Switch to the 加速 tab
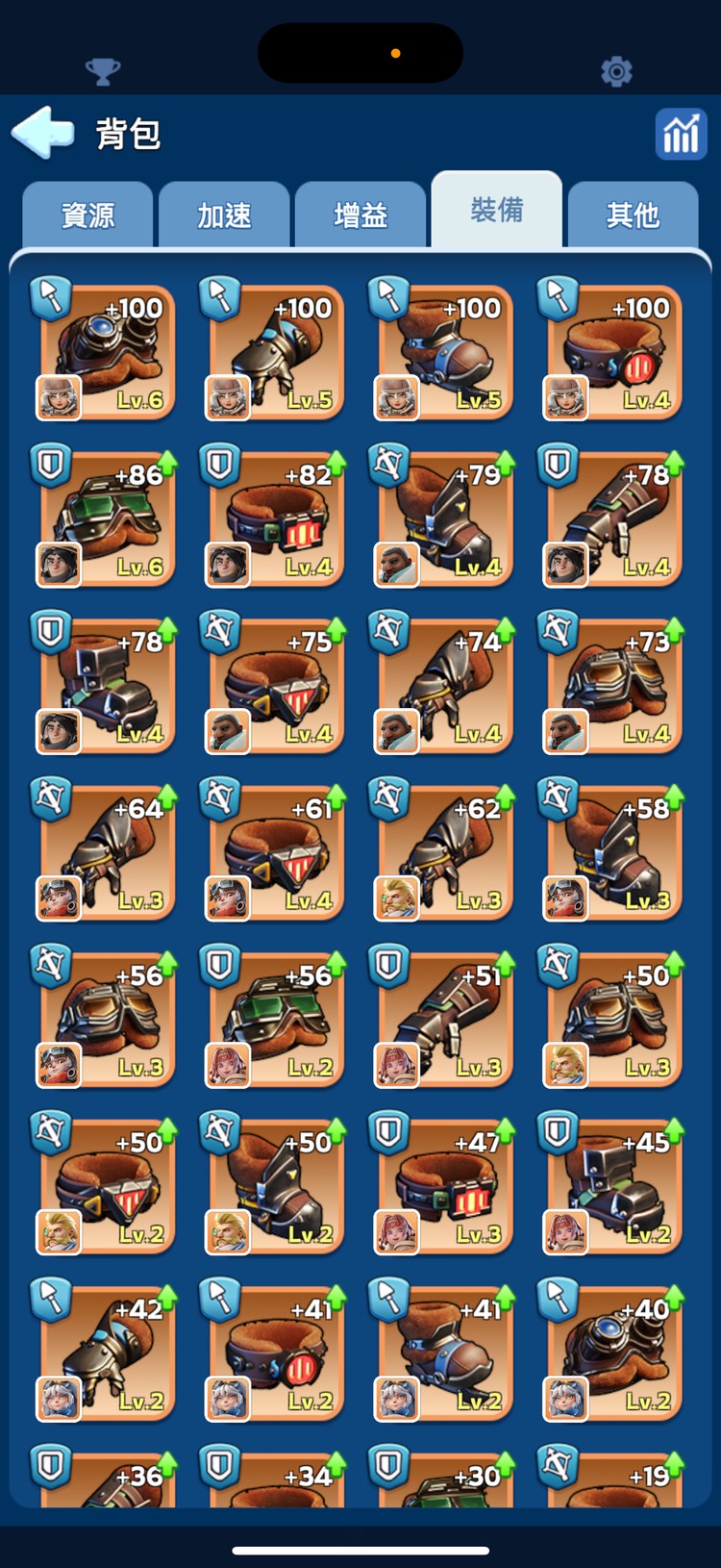 224,215
